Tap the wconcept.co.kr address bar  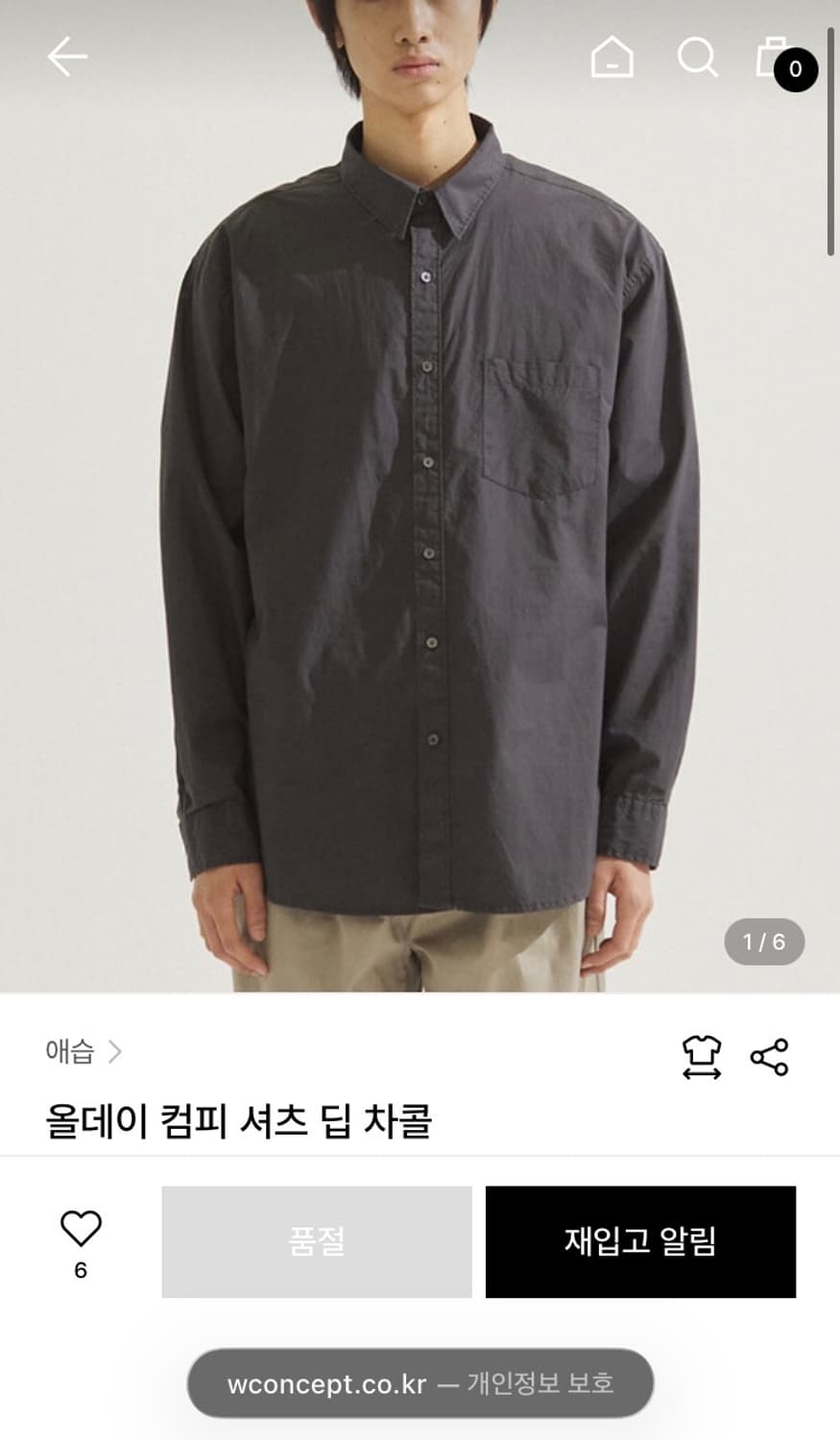(x=420, y=1383)
